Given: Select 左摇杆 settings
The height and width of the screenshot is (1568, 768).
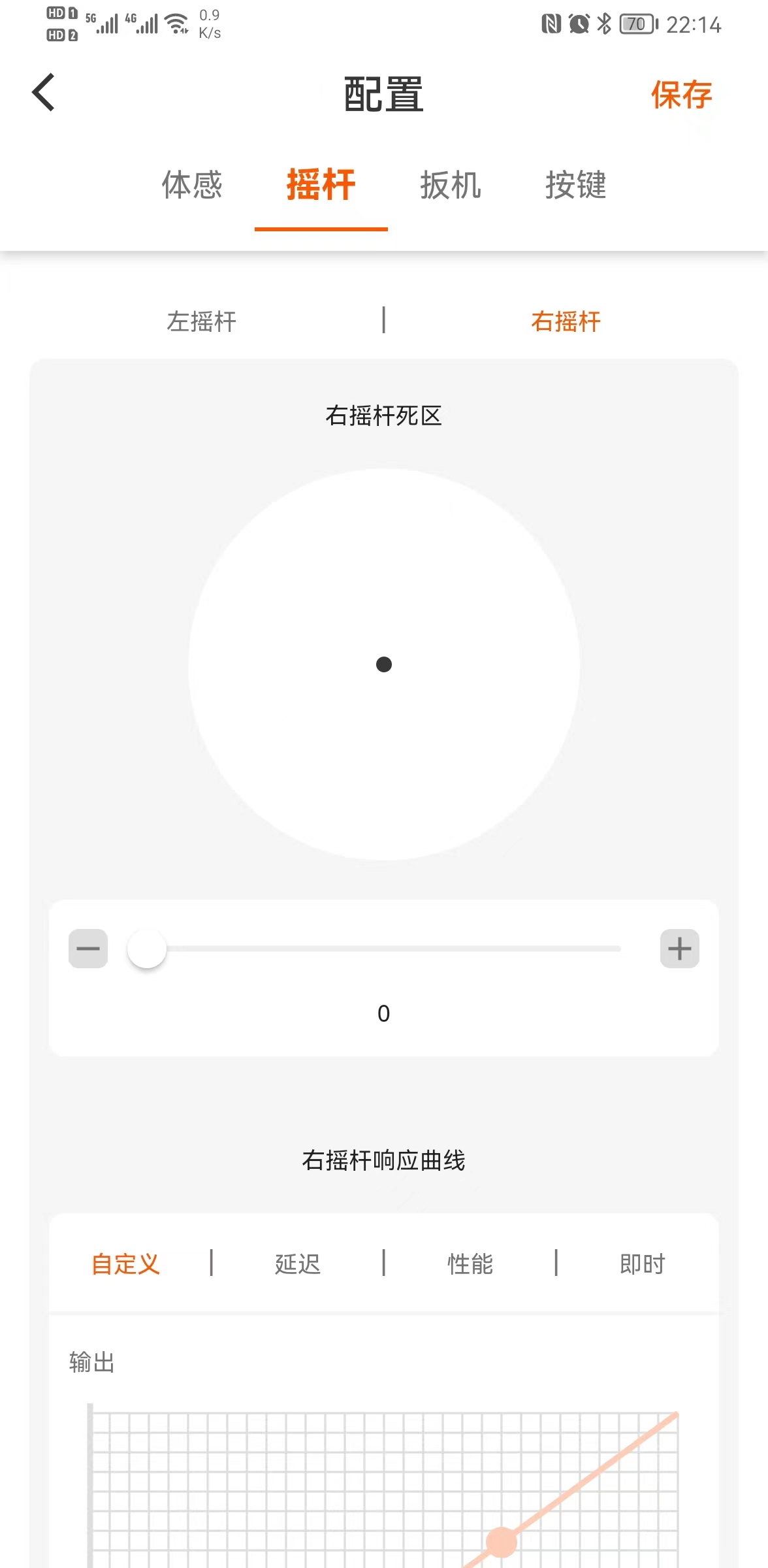Looking at the screenshot, I should 201,321.
